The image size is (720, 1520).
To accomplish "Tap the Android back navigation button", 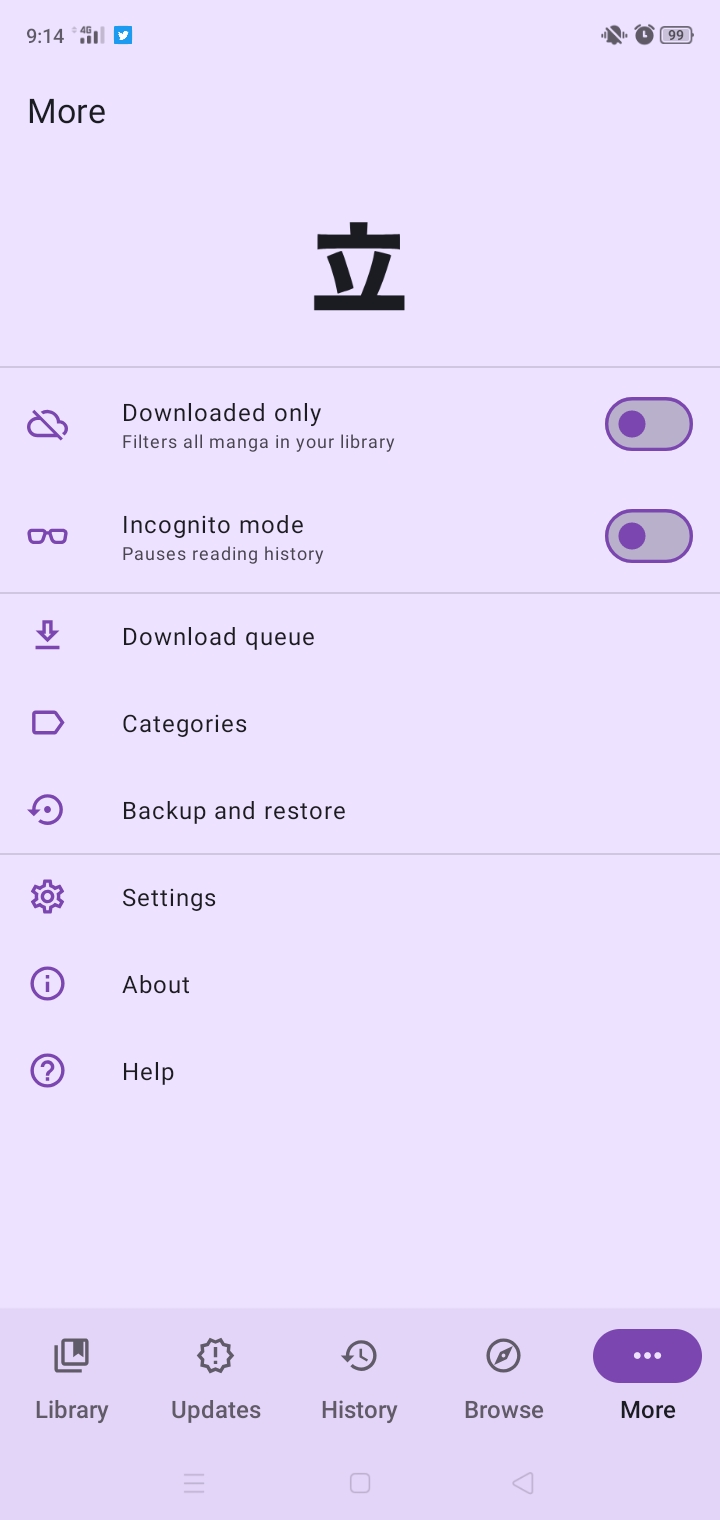I will click(522, 1483).
